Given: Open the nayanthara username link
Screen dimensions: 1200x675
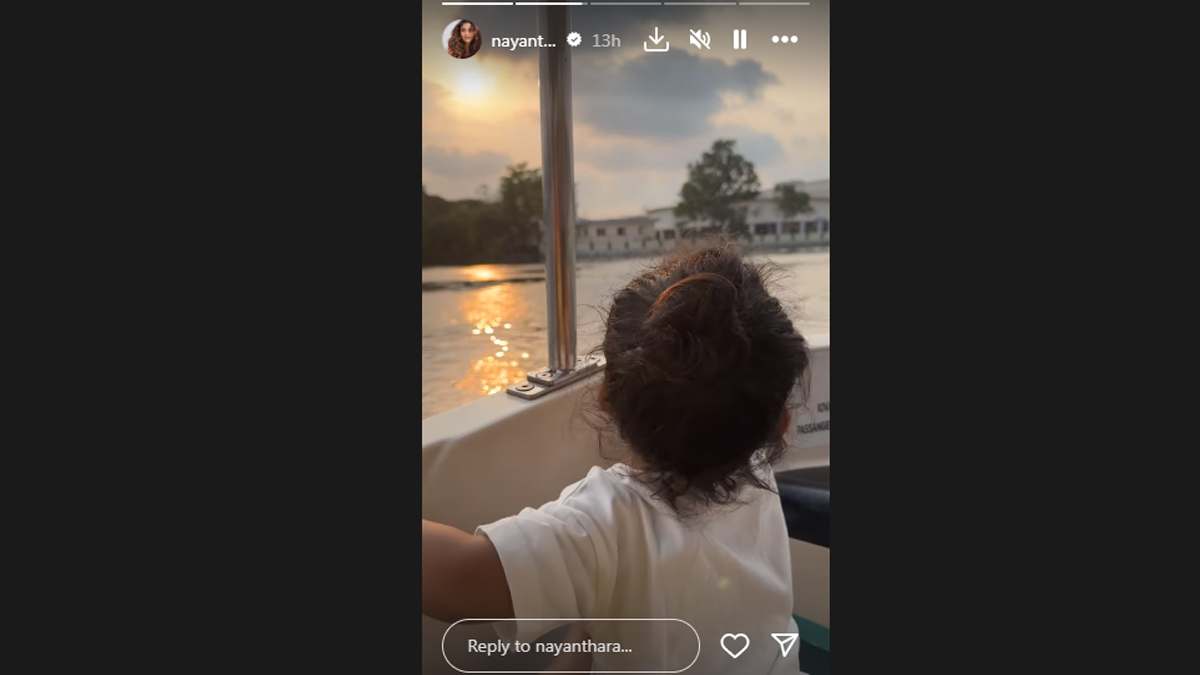Looking at the screenshot, I should [523, 41].
